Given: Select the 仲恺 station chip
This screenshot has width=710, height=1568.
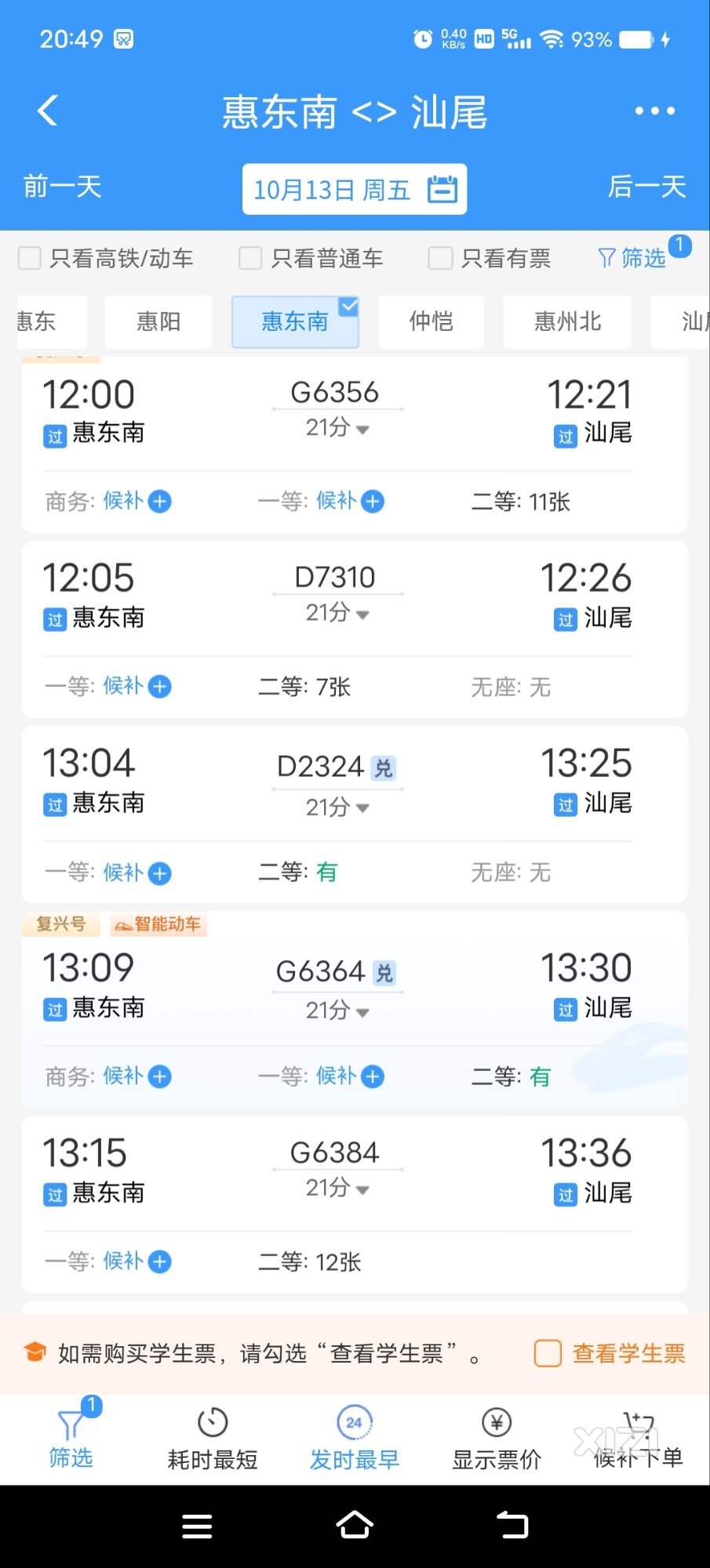Looking at the screenshot, I should click(x=431, y=321).
